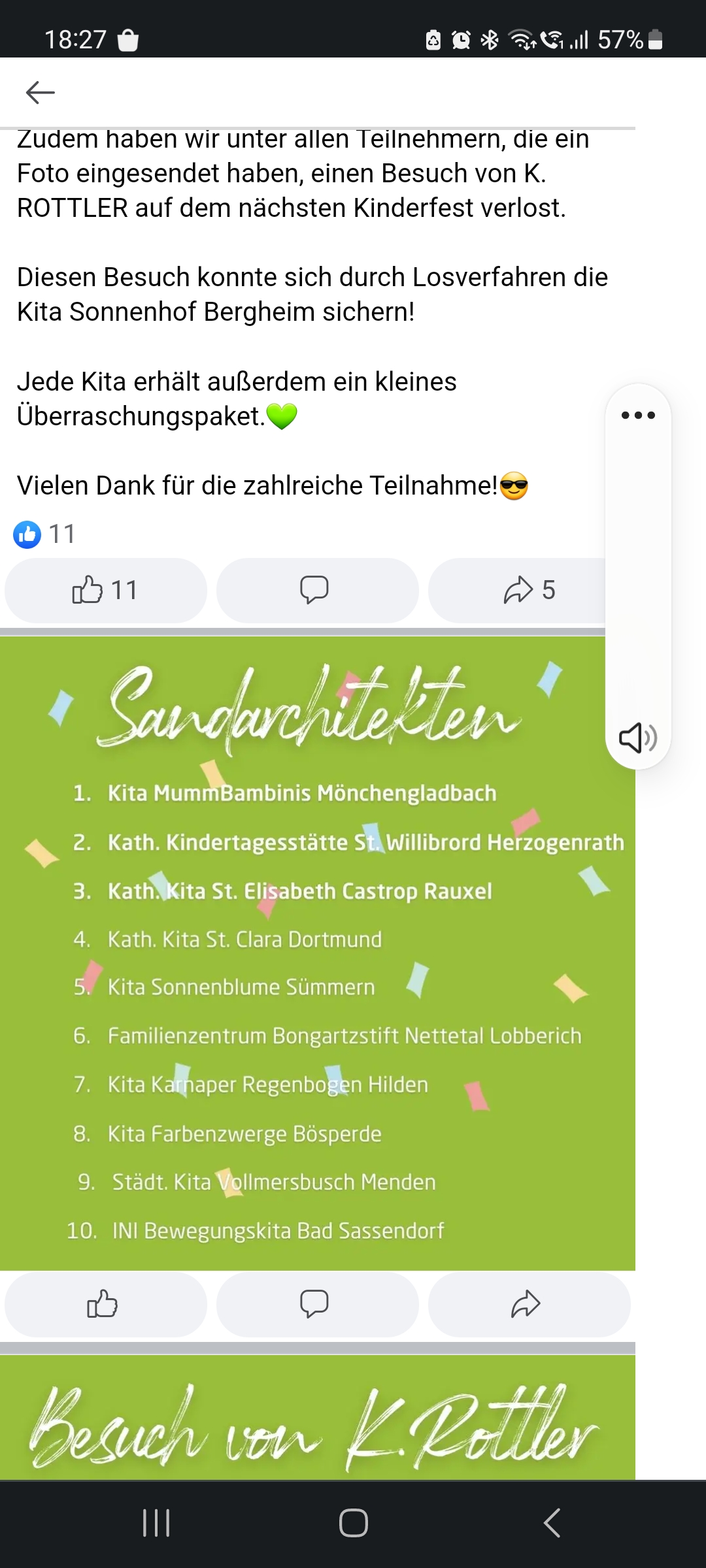Go back using the top arrow

click(x=40, y=92)
